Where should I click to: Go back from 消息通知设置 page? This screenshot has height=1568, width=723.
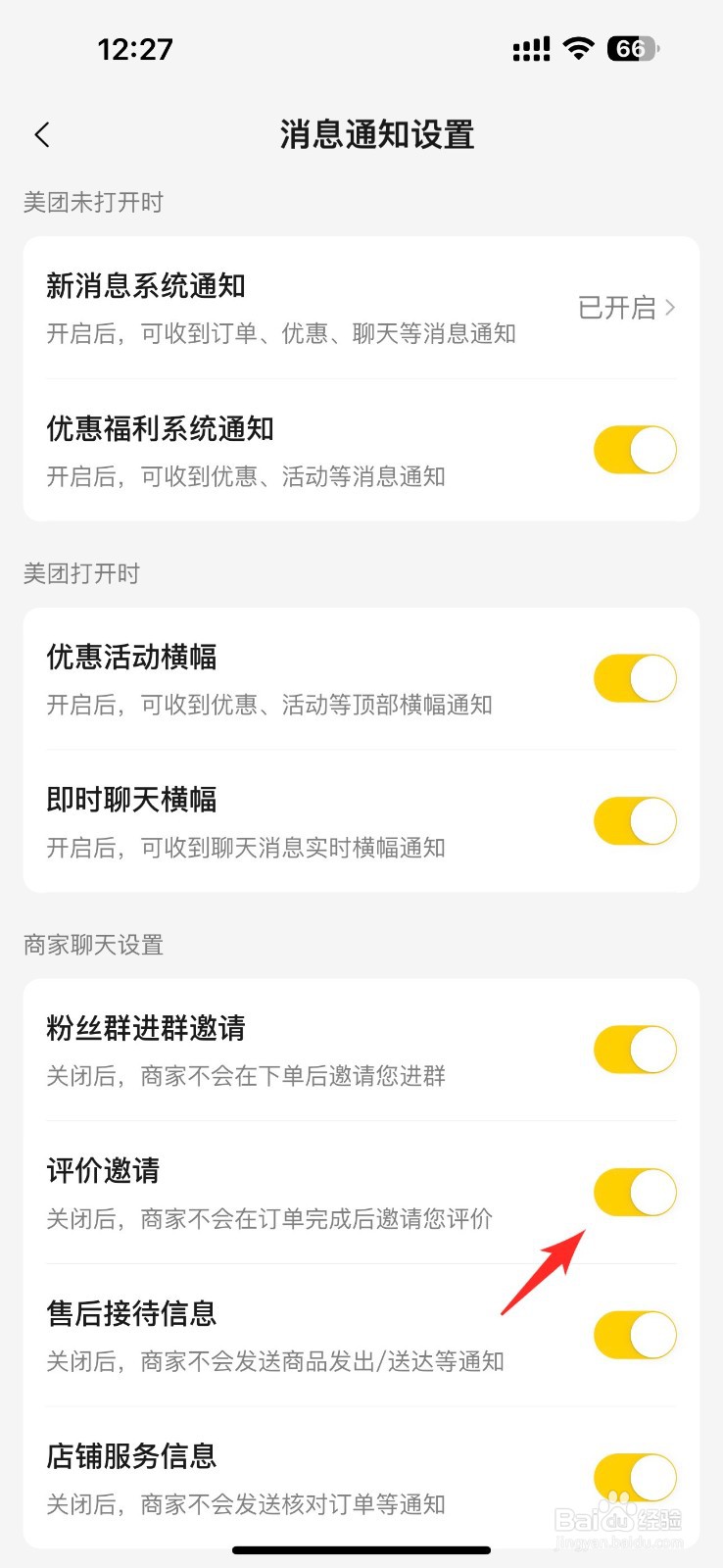[x=42, y=134]
